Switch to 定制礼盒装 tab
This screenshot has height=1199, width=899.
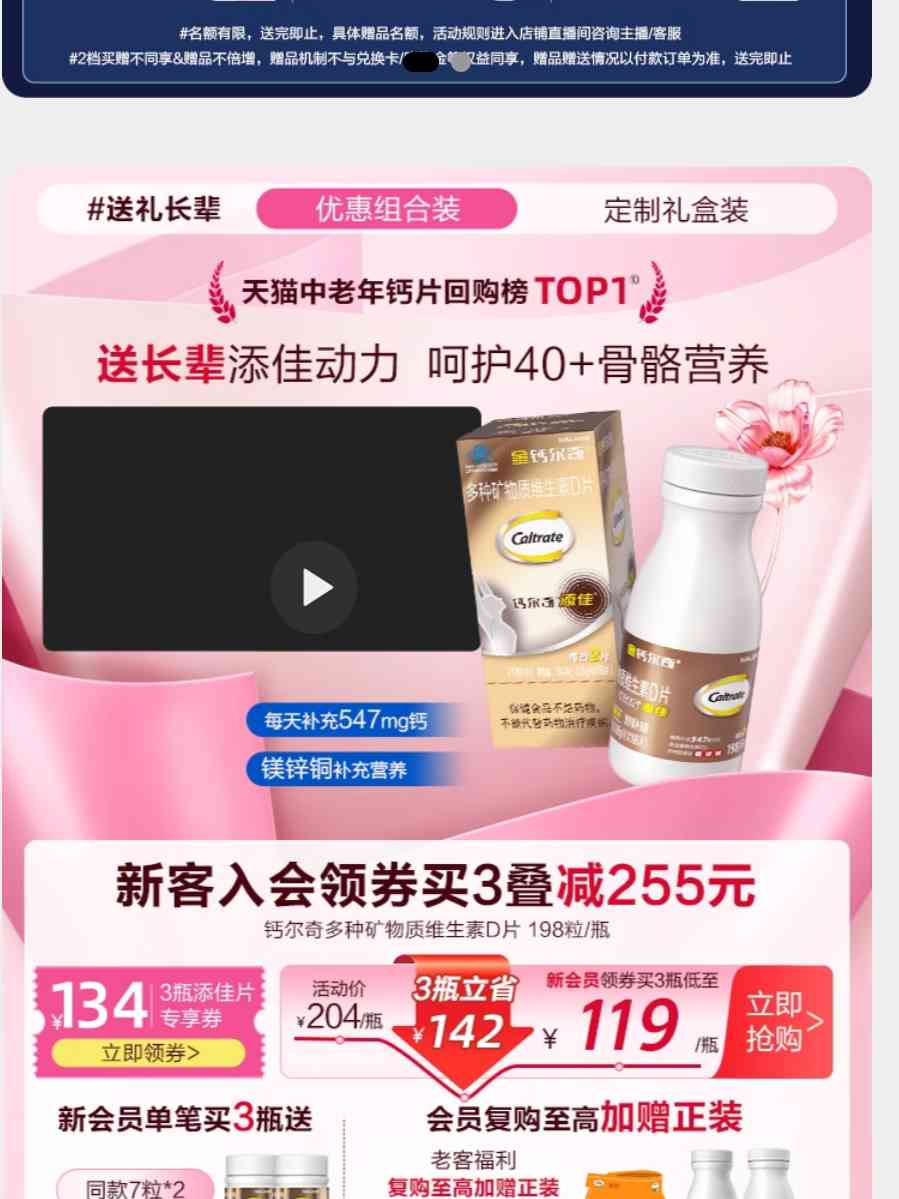point(676,210)
